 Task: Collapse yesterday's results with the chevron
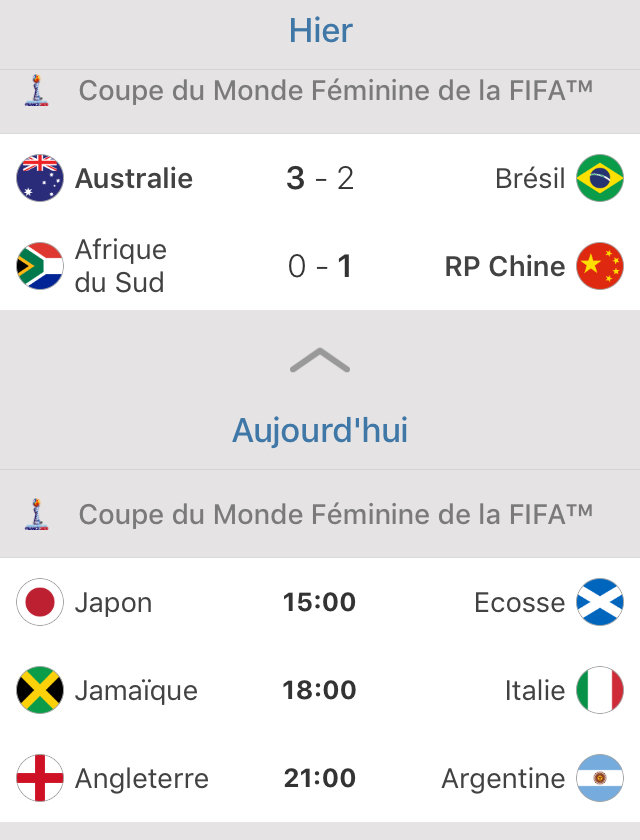[320, 361]
